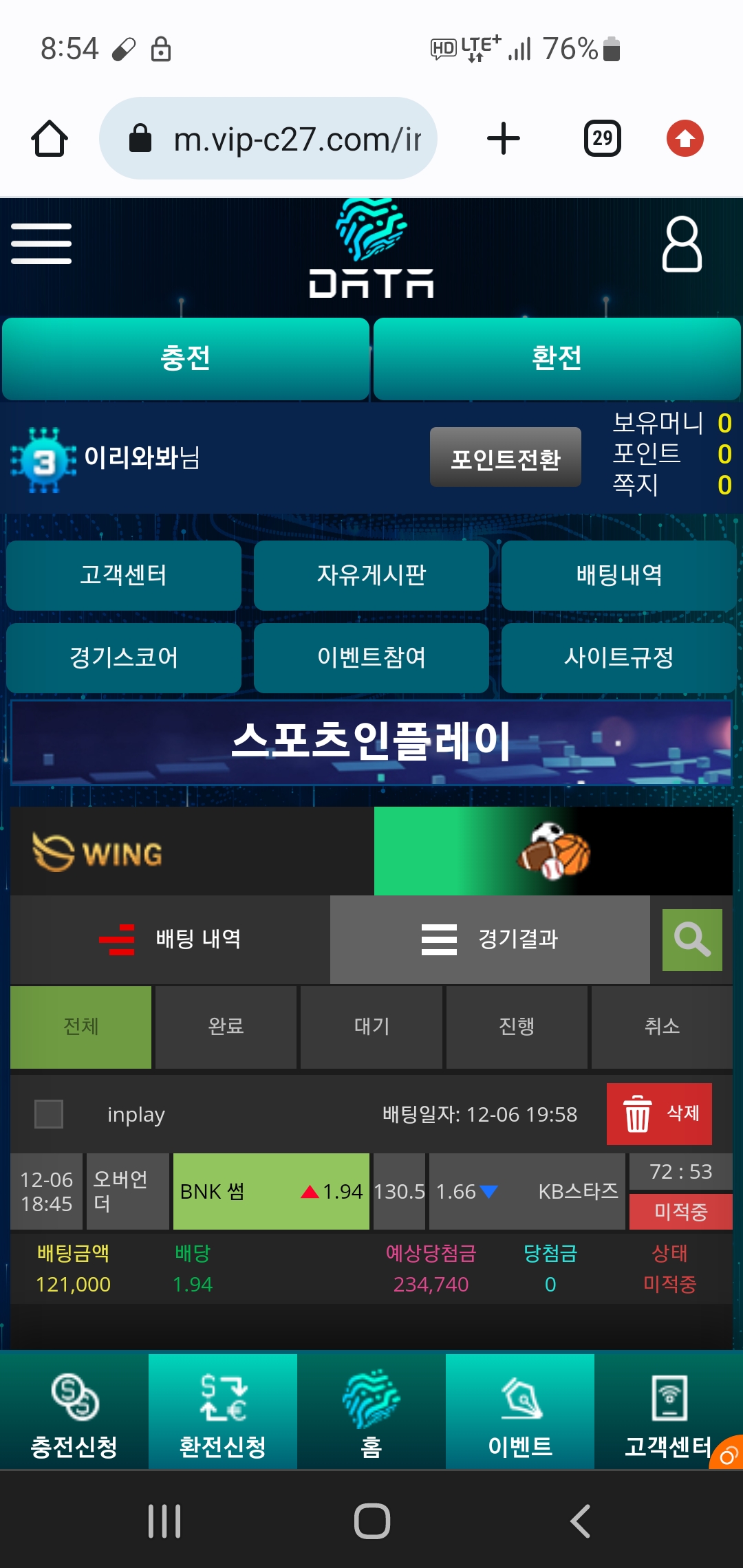Open 이벤트참여 event participation
Viewport: 743px width, 1568px height.
coord(371,657)
